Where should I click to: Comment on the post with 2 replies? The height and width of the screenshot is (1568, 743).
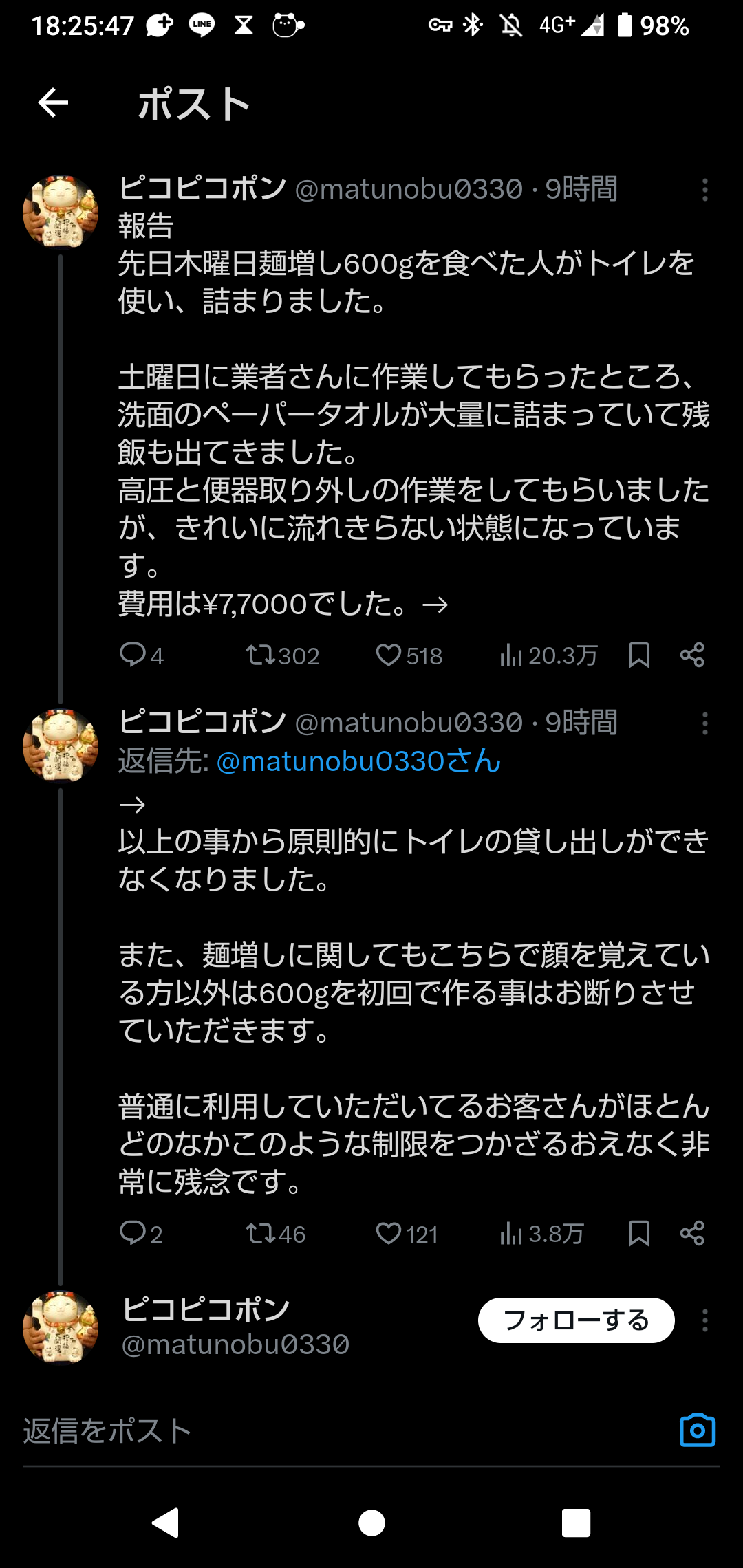(x=141, y=1234)
